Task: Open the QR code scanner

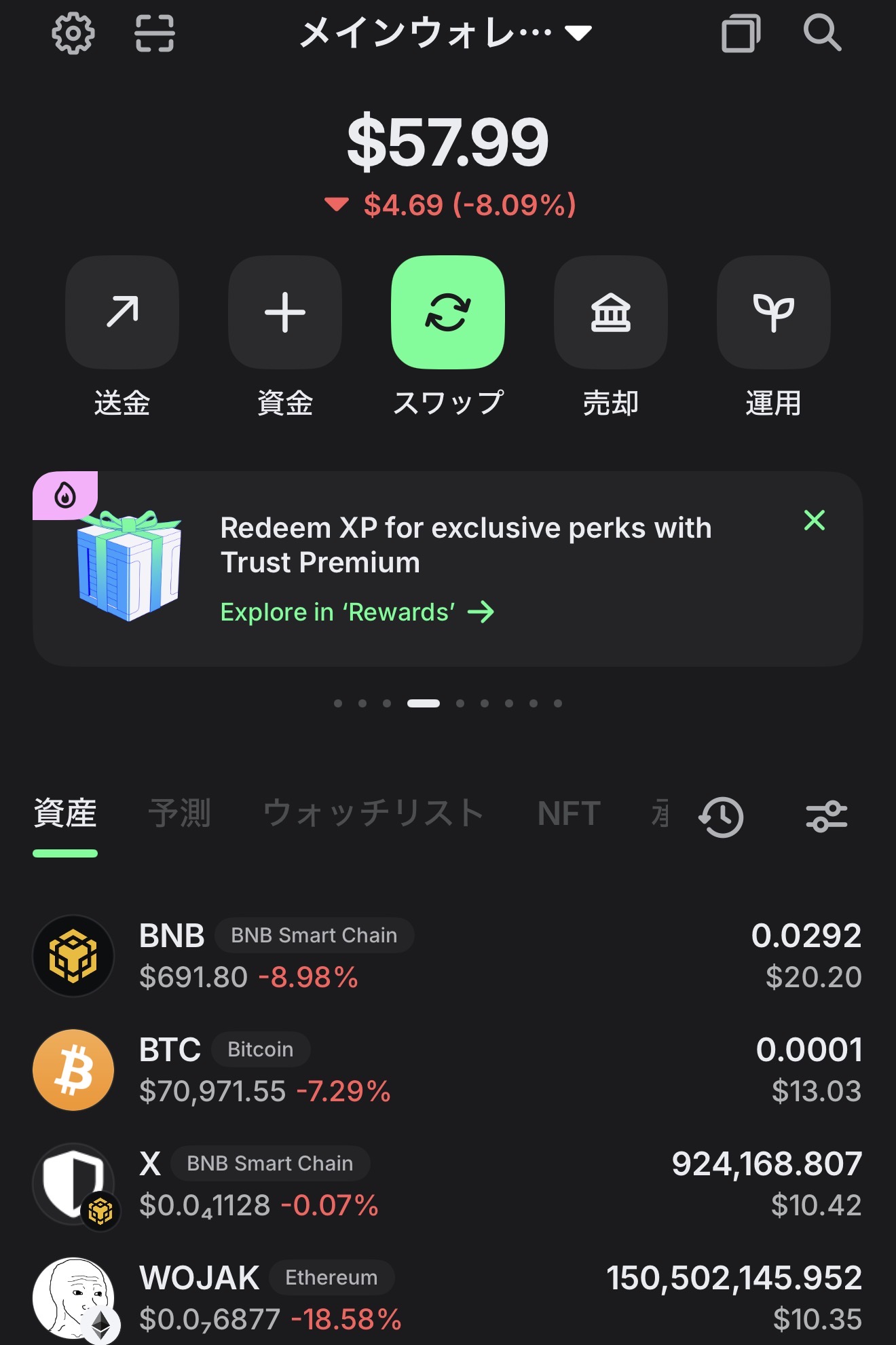Action: 155,33
